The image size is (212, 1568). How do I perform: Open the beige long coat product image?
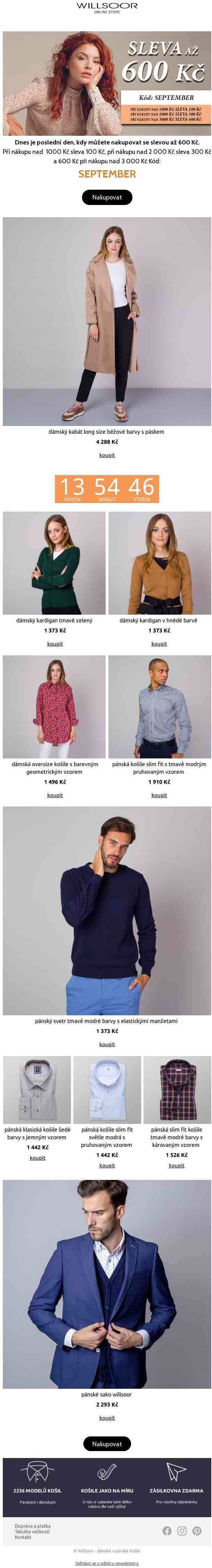(x=106, y=321)
